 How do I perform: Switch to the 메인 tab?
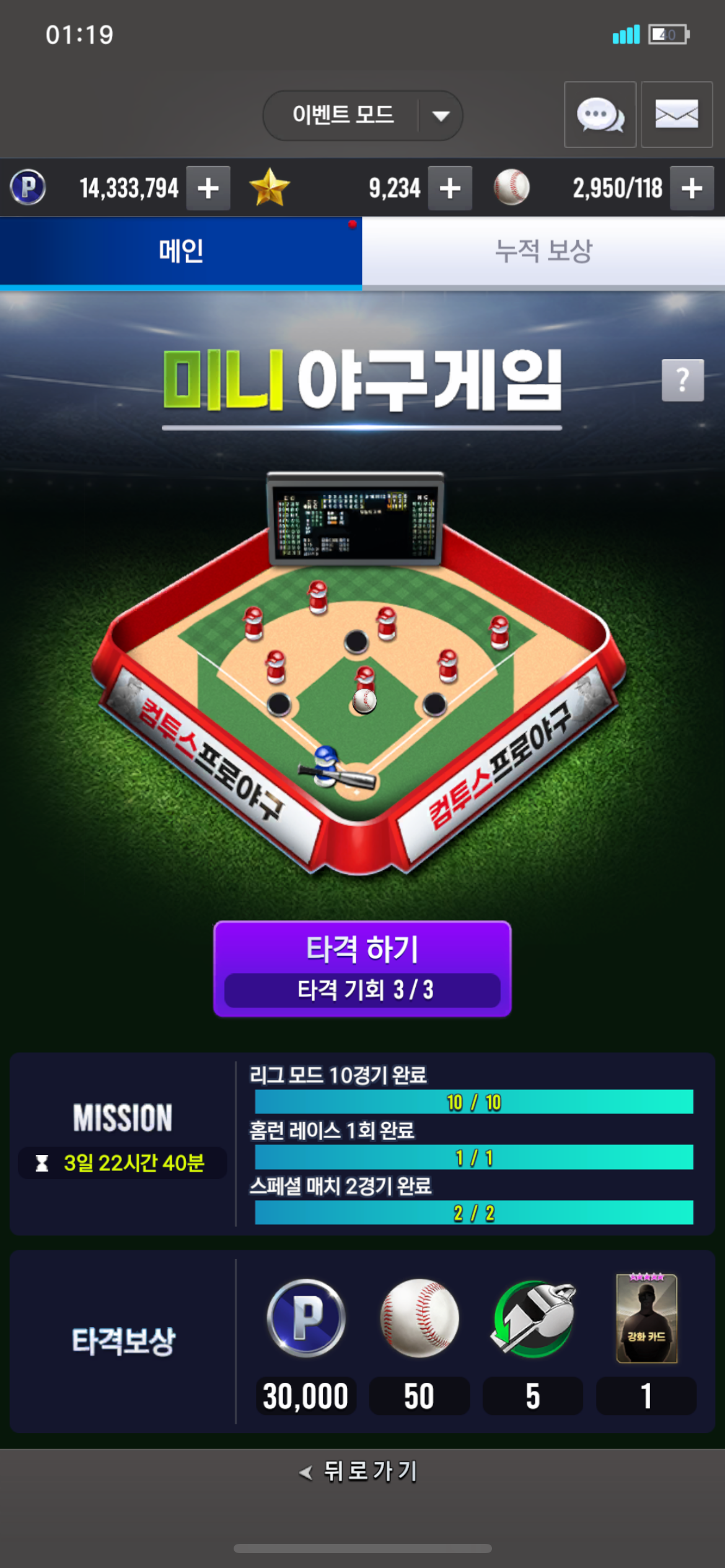pos(181,251)
